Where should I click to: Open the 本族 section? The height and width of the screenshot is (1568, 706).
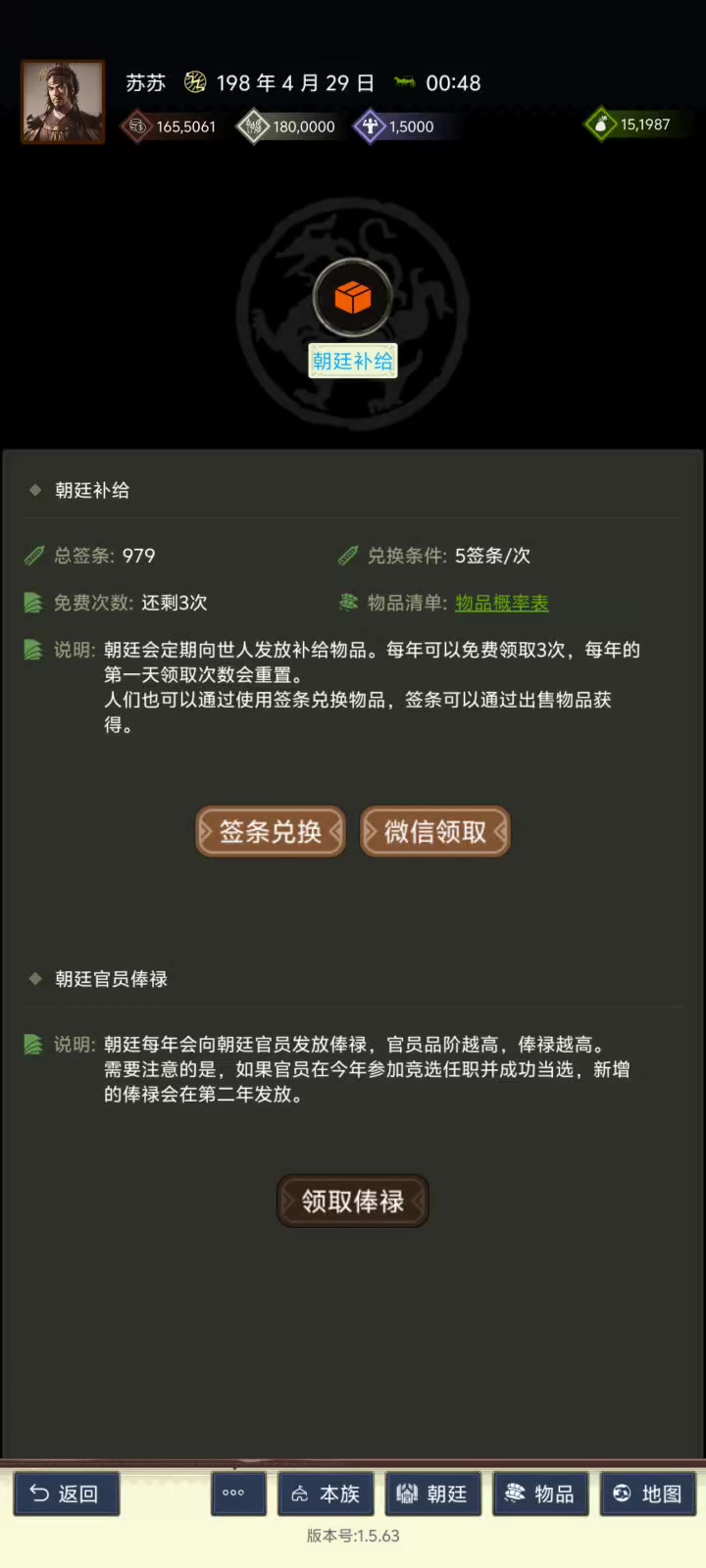[x=327, y=1494]
